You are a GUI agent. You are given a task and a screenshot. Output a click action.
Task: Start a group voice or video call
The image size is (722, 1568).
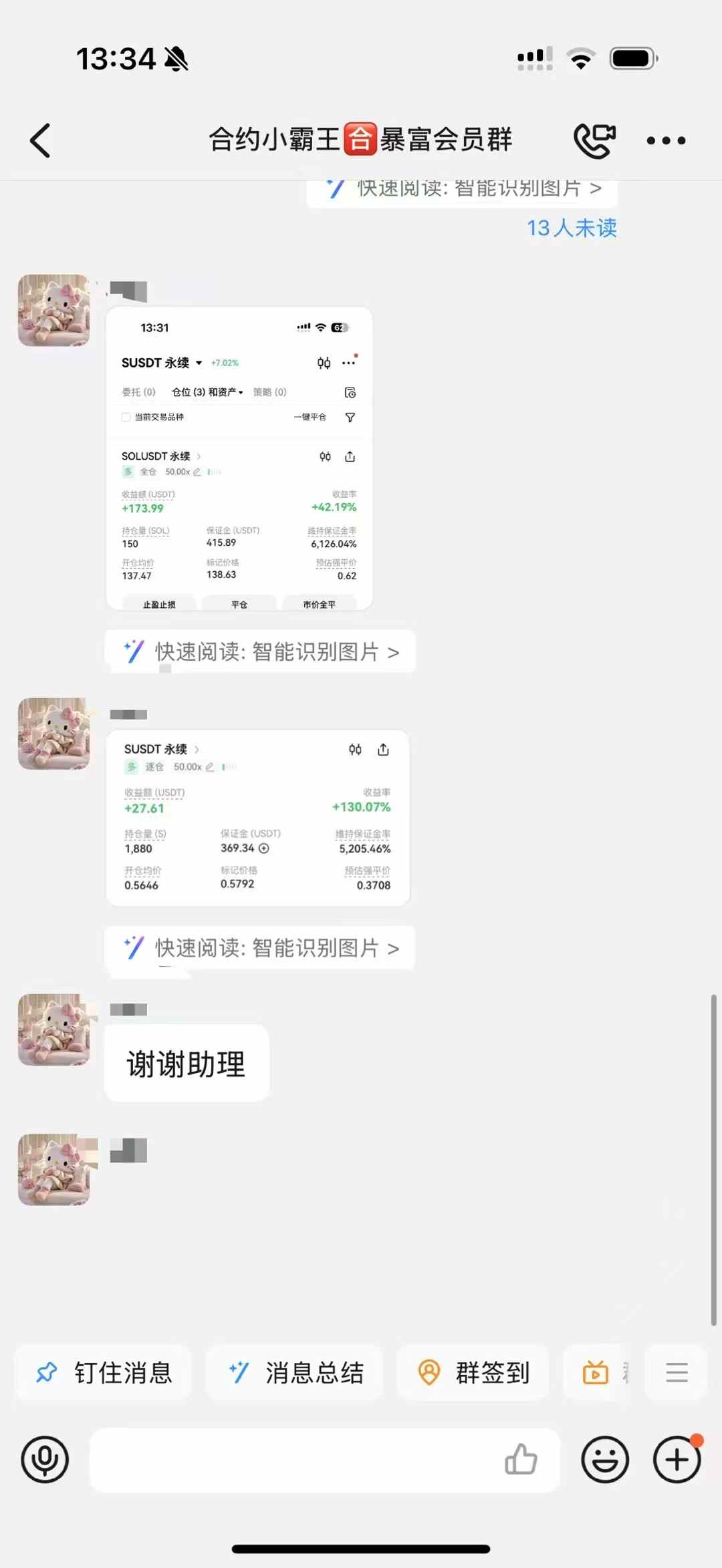594,140
